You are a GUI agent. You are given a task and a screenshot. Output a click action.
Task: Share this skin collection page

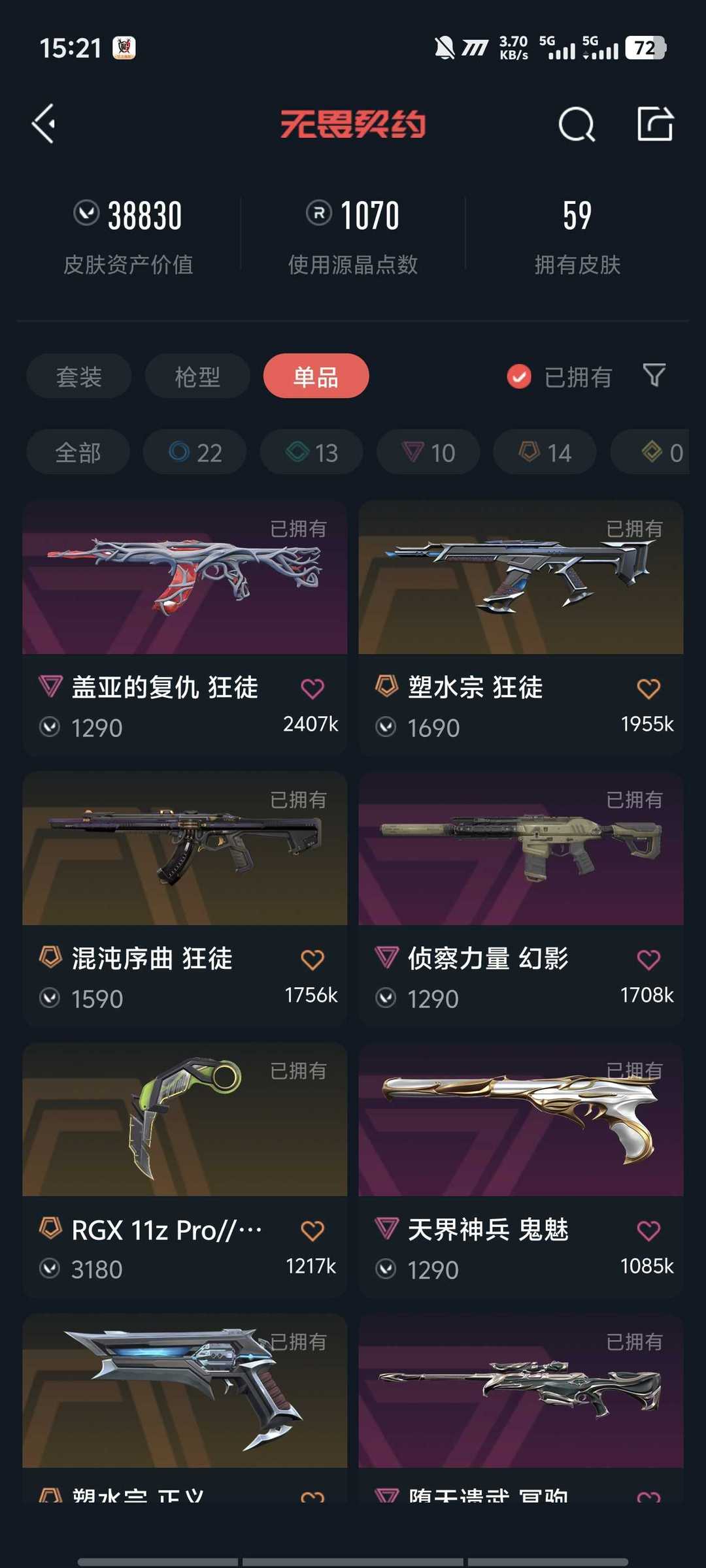click(655, 123)
